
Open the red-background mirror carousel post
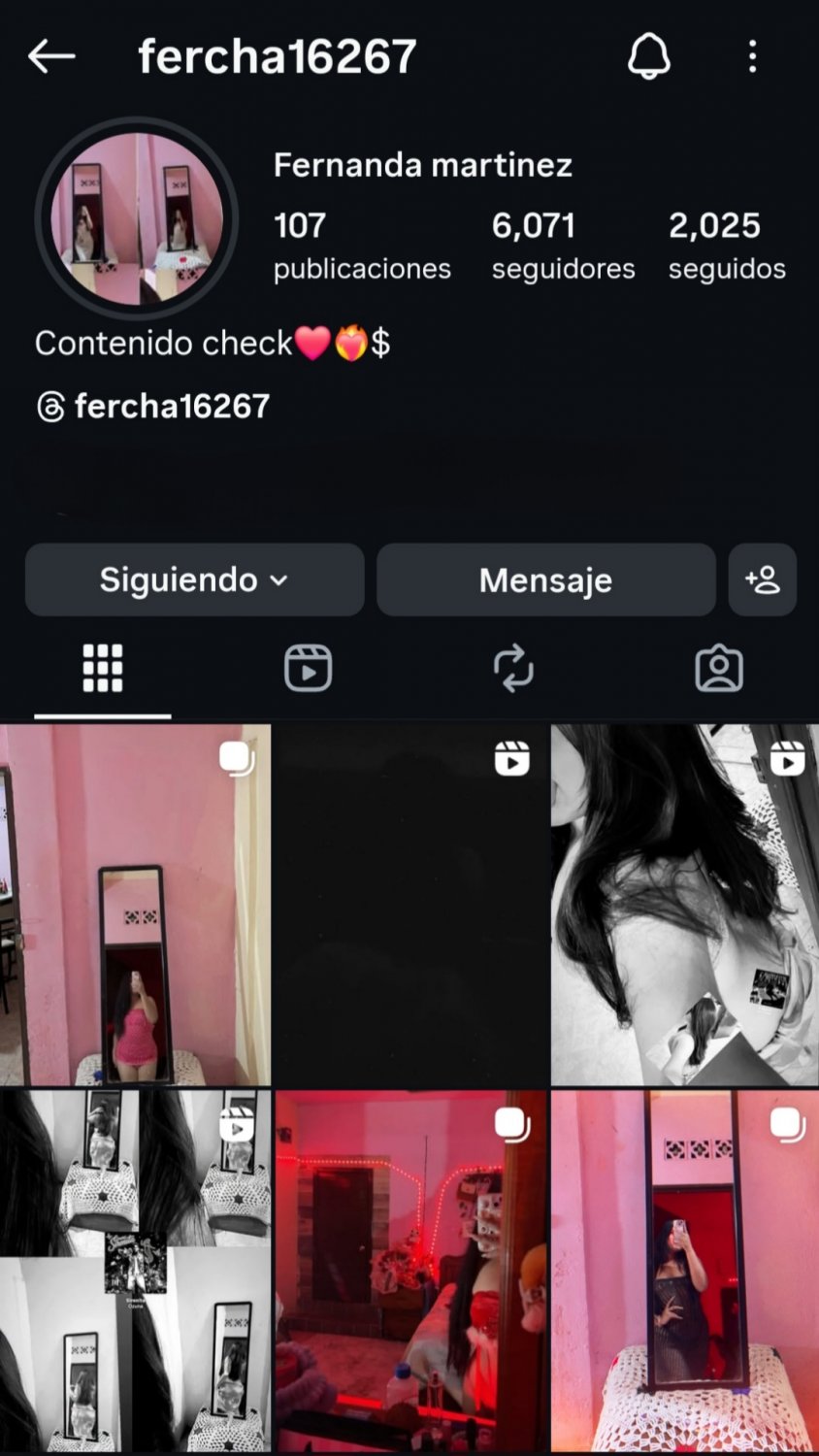685,1272
